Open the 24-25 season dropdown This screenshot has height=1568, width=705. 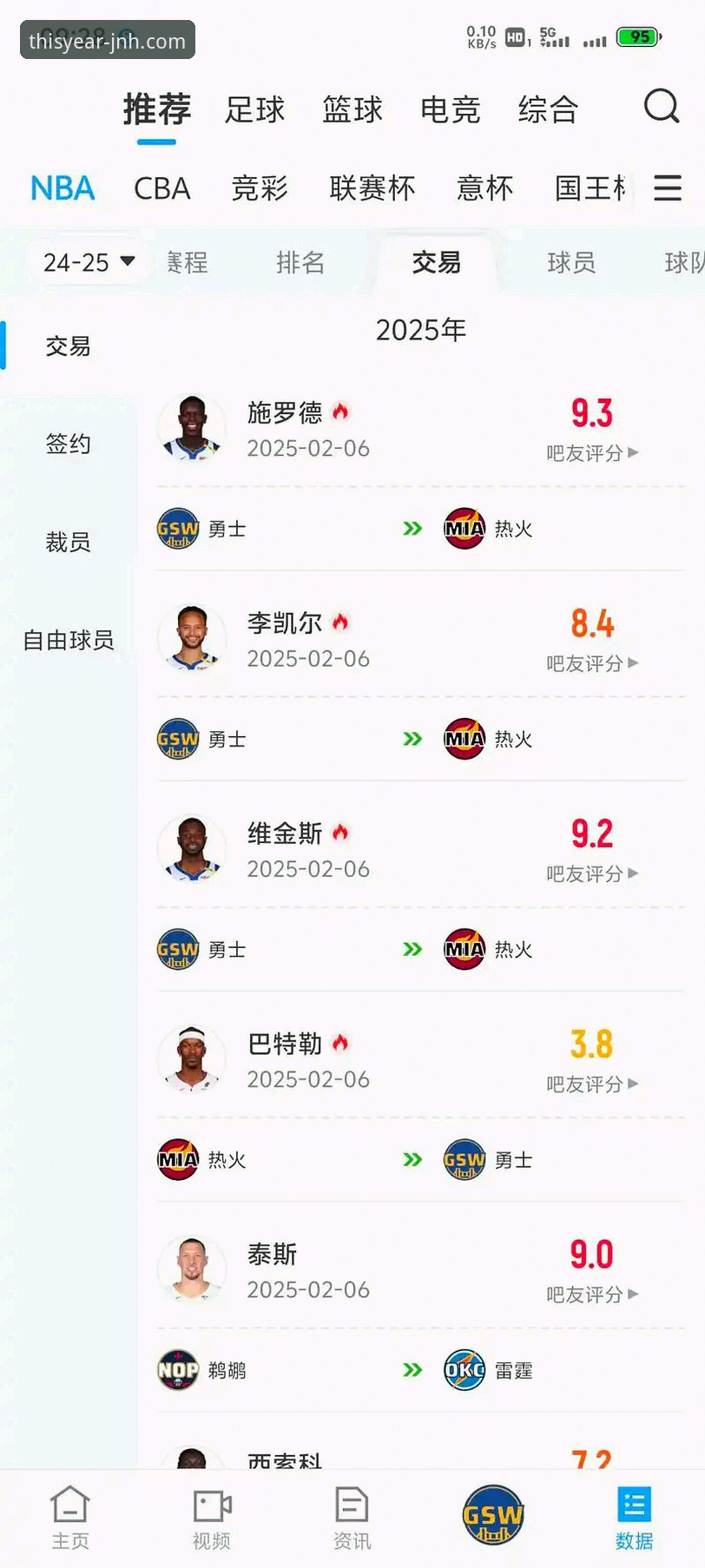point(87,261)
